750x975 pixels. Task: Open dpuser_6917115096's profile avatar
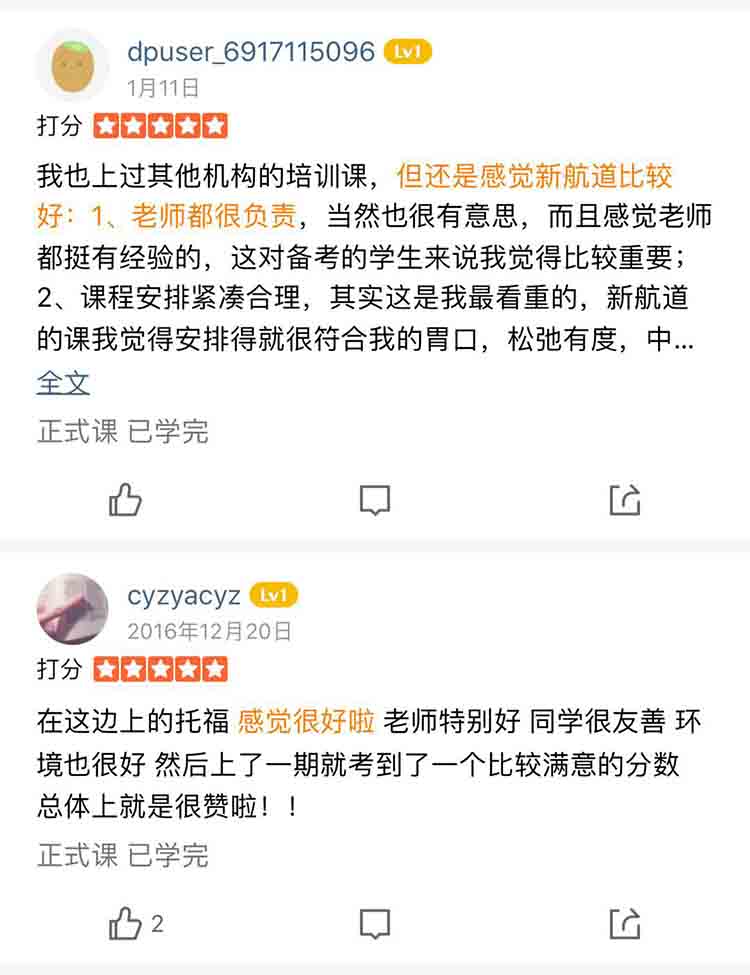(72, 64)
